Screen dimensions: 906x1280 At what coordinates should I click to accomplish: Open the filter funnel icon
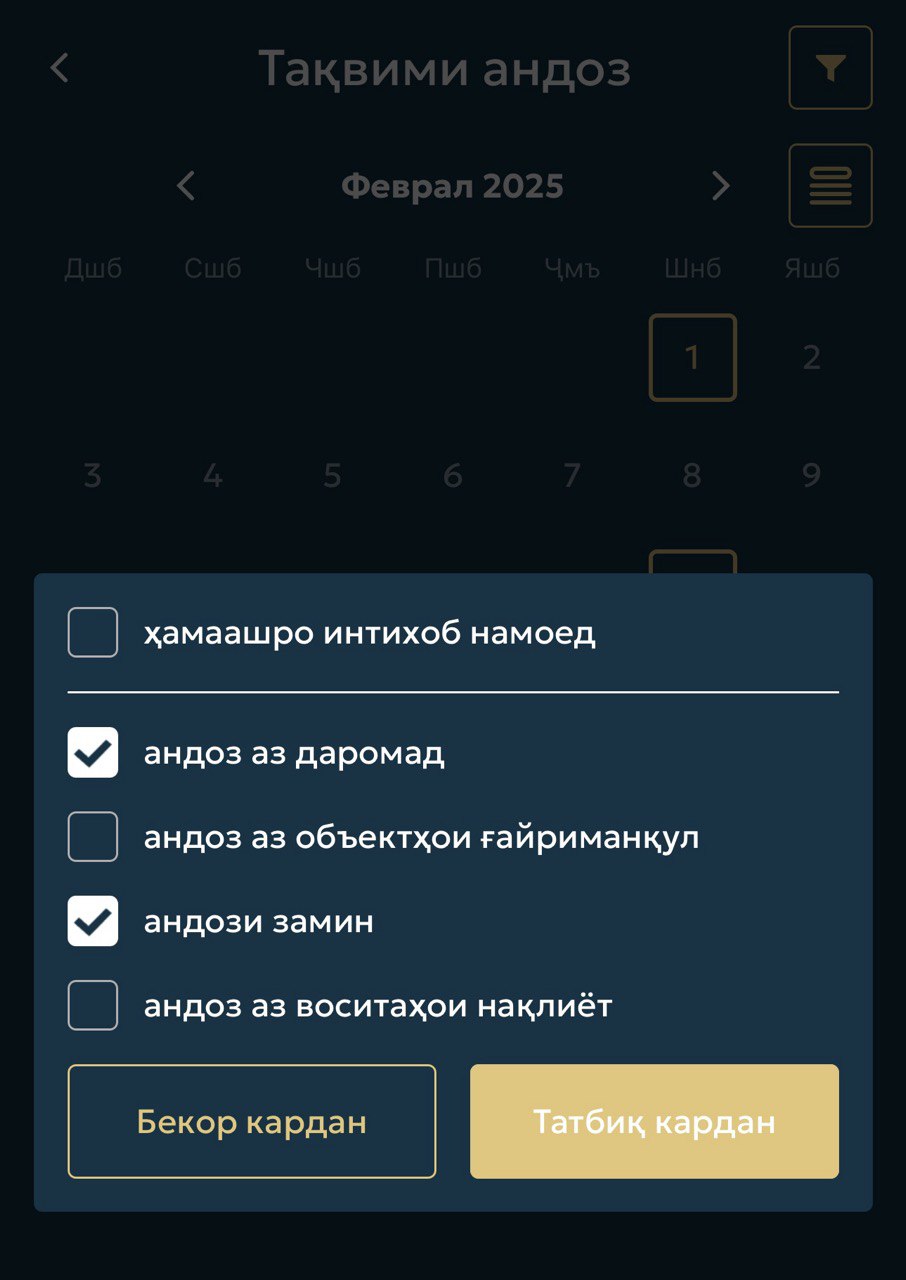830,68
